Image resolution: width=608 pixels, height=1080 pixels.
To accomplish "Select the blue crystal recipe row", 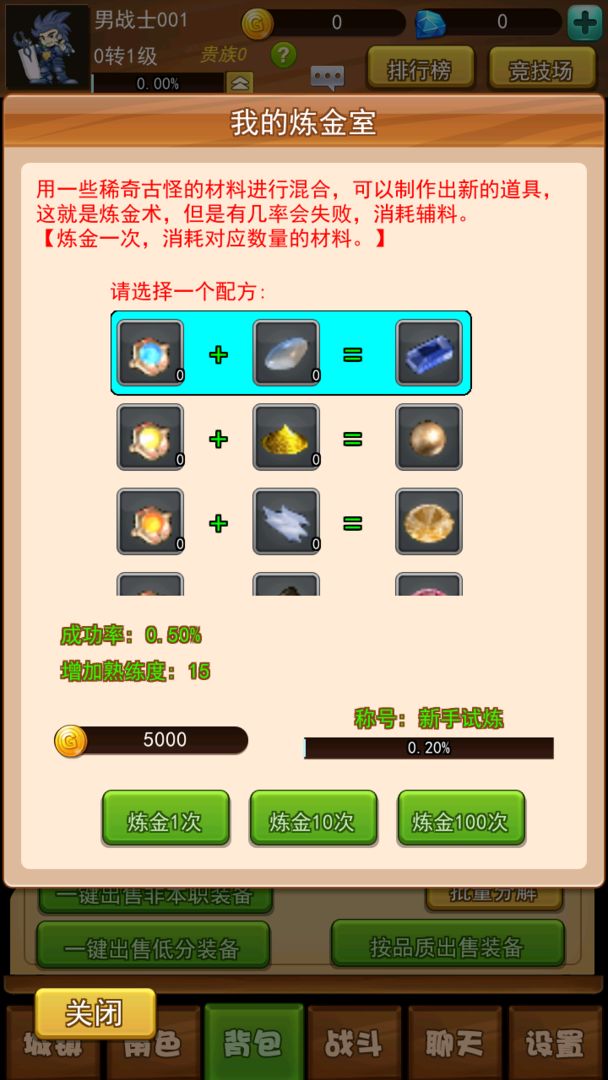I will [x=290, y=353].
